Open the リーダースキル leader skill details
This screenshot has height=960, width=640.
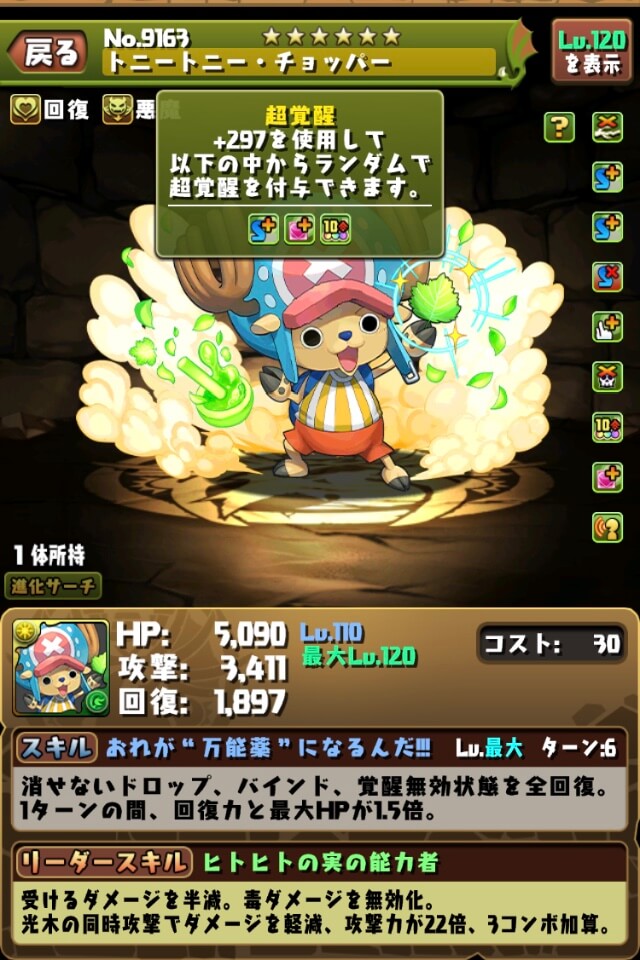pos(101,861)
